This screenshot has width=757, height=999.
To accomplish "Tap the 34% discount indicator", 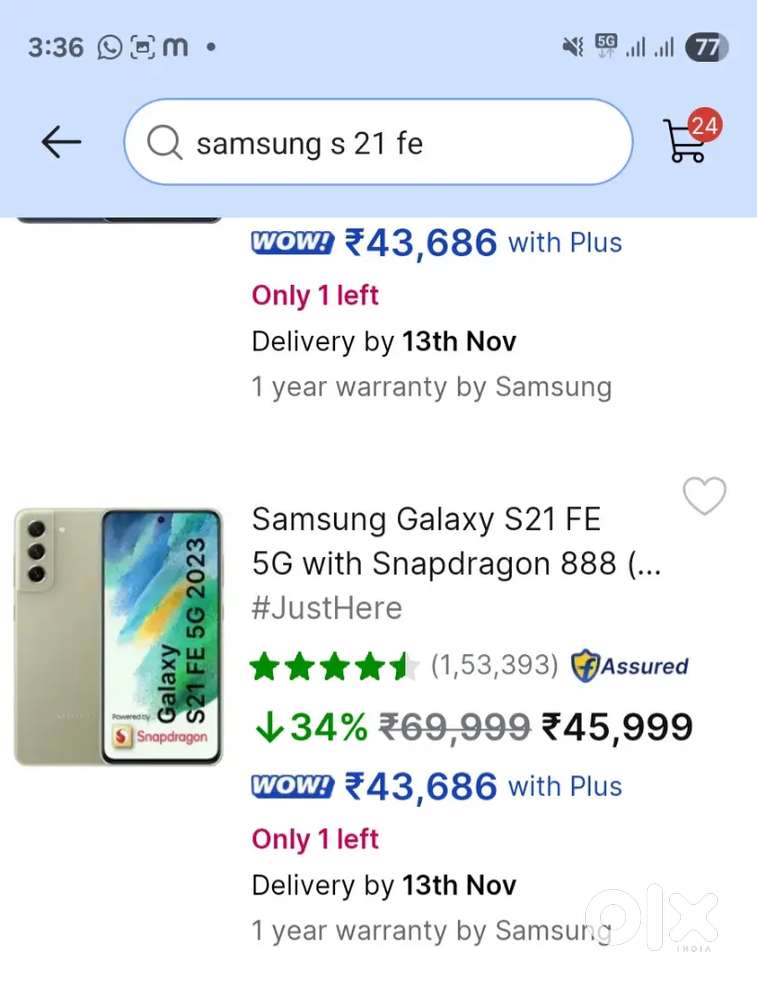I will [x=311, y=727].
